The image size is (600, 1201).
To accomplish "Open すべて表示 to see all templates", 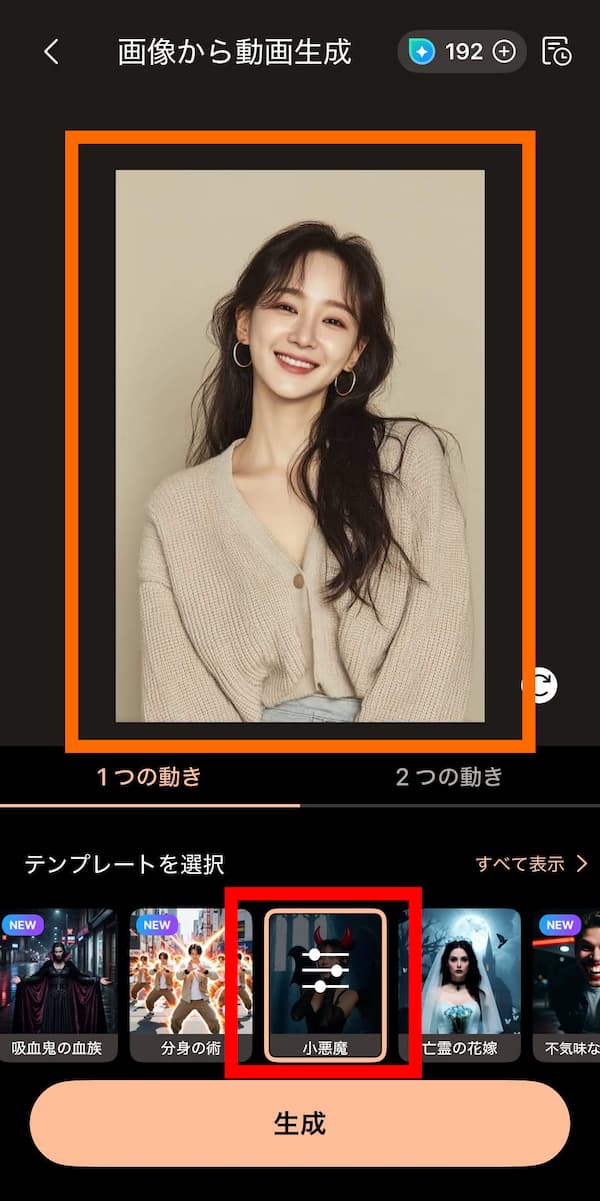I will 531,863.
